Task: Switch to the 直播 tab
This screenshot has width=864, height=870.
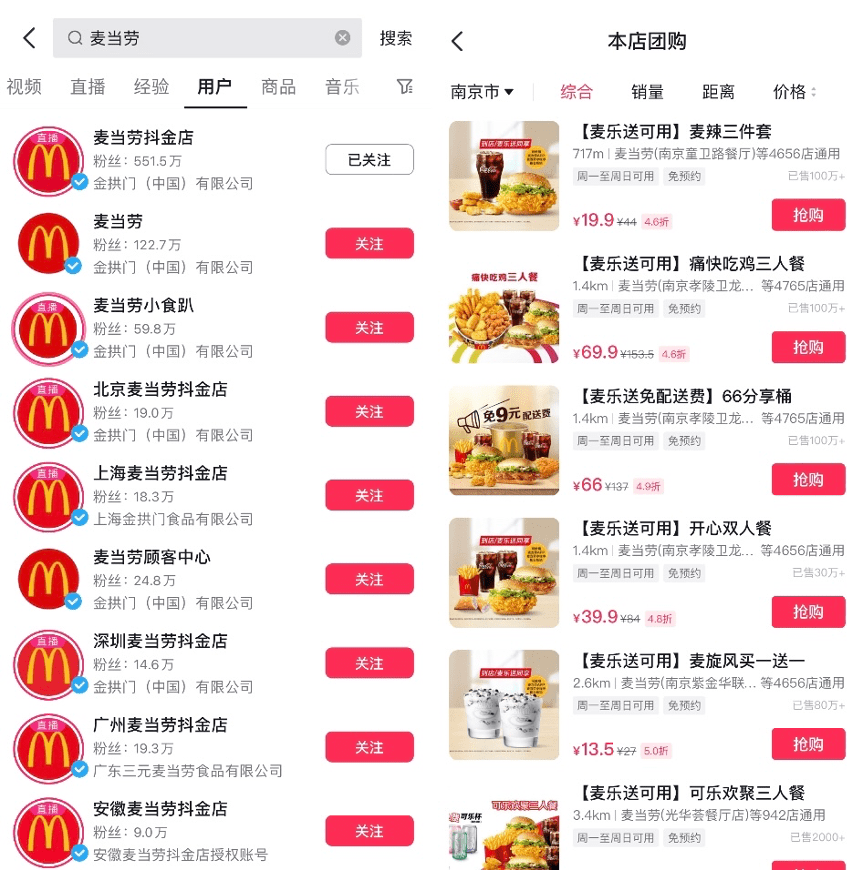Action: [x=88, y=87]
